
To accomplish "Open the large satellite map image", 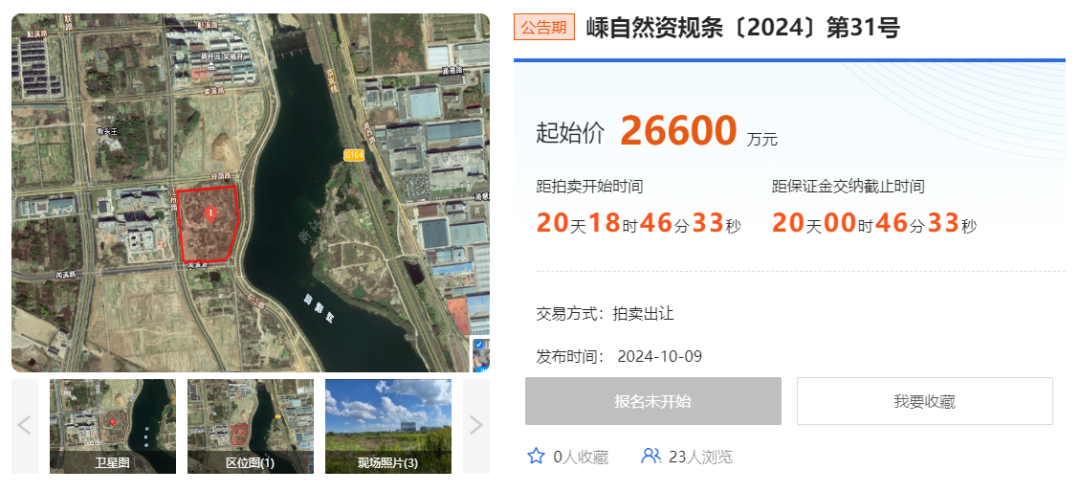I will pyautogui.click(x=250, y=192).
